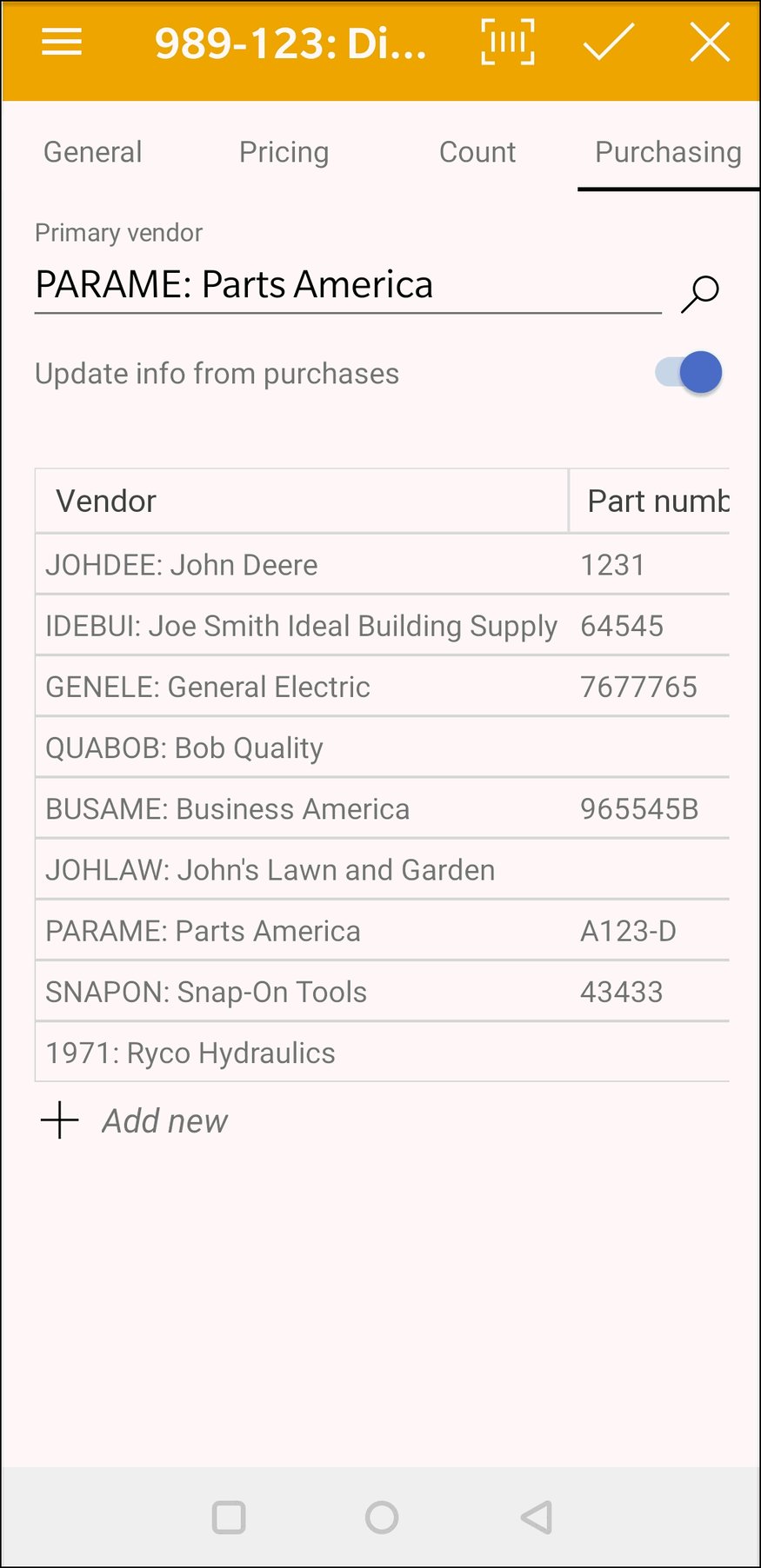The width and height of the screenshot is (761, 1568).
Task: Select the Purchasing tab header
Action: (x=667, y=151)
